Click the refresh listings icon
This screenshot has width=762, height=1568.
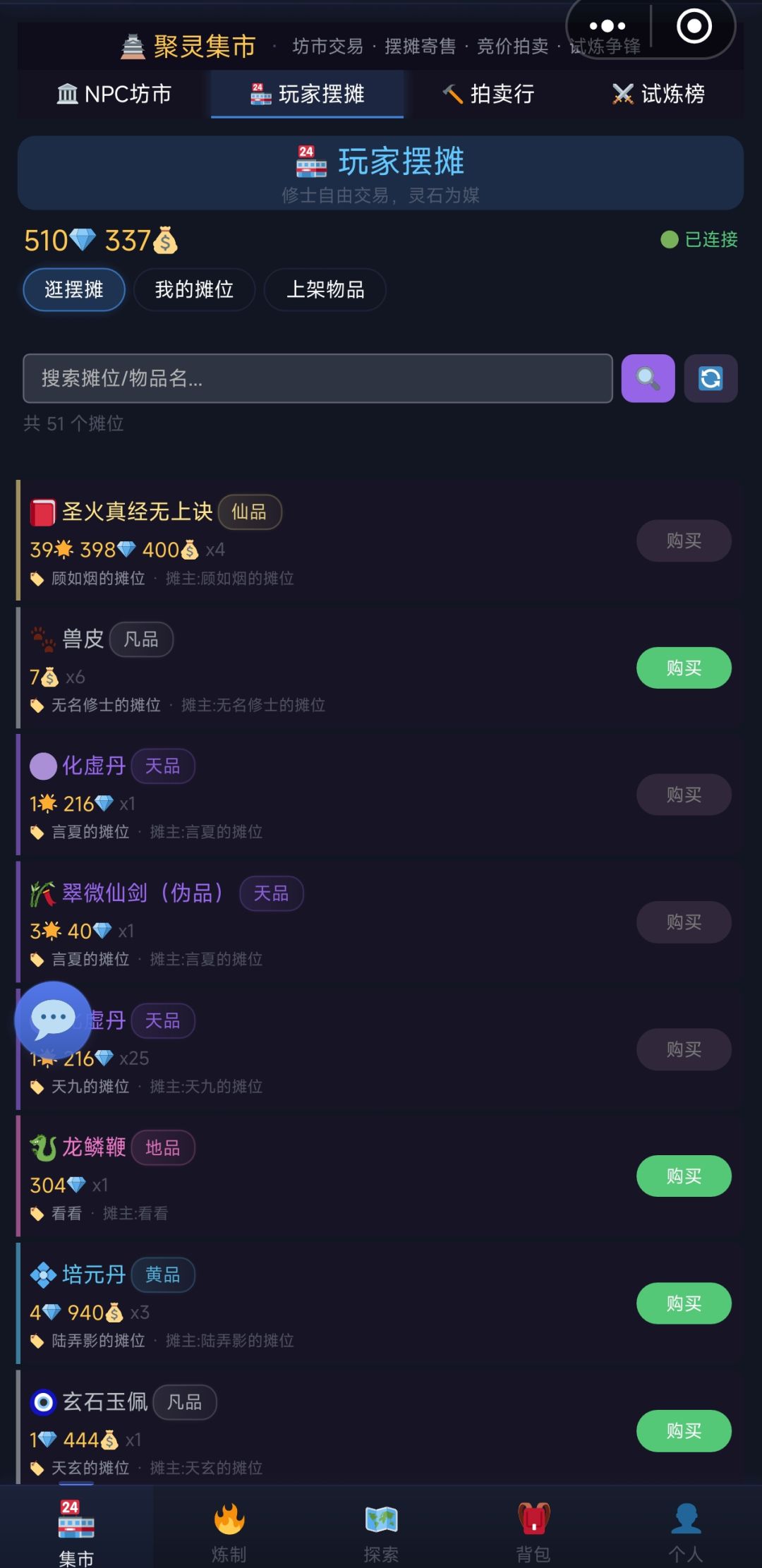pos(710,379)
